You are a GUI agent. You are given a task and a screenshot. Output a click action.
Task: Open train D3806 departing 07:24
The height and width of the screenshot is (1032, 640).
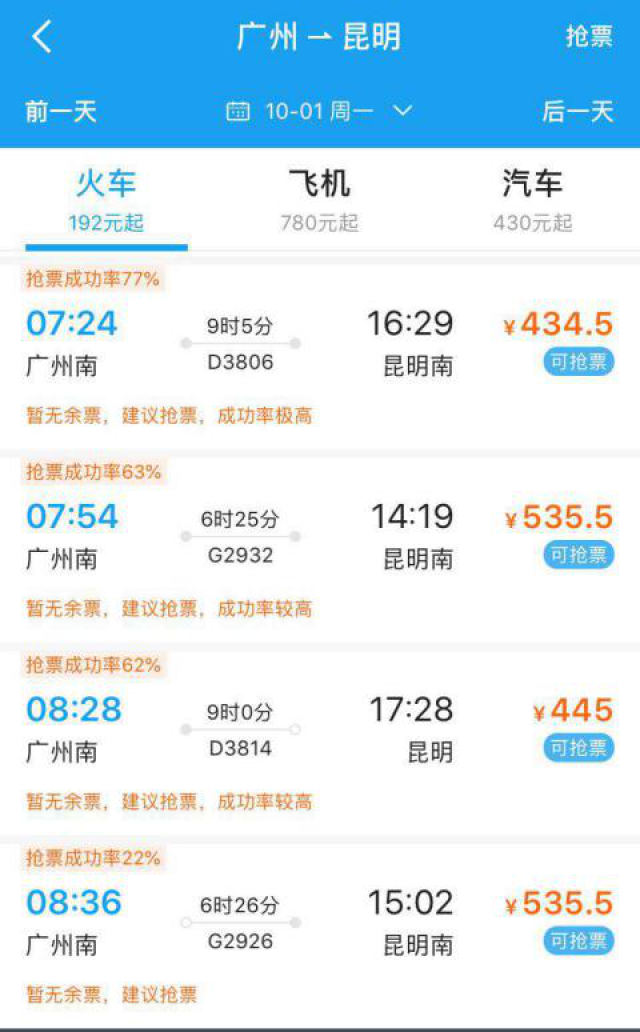pos(240,345)
